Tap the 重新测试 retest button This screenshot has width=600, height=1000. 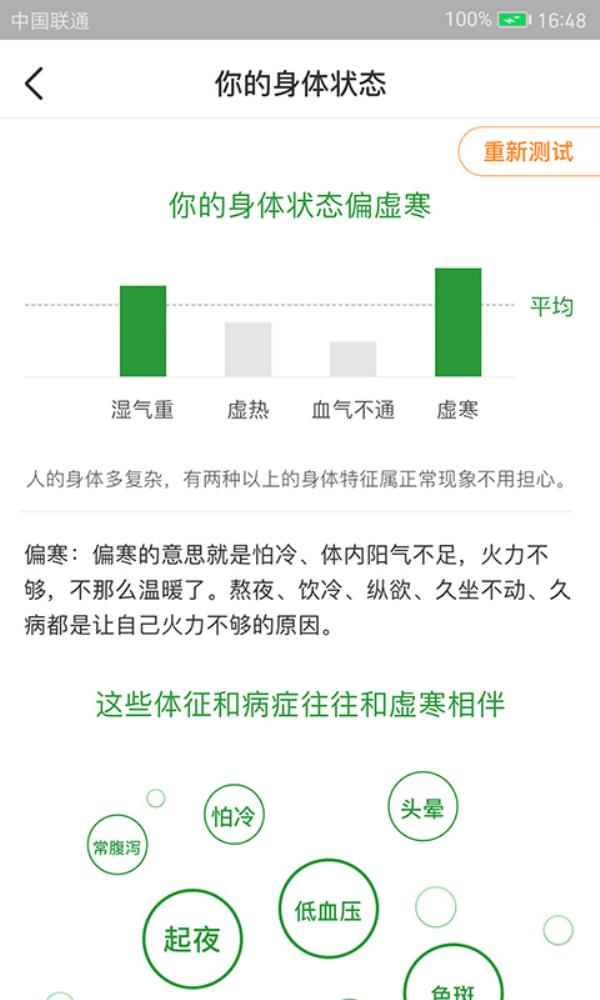point(528,152)
